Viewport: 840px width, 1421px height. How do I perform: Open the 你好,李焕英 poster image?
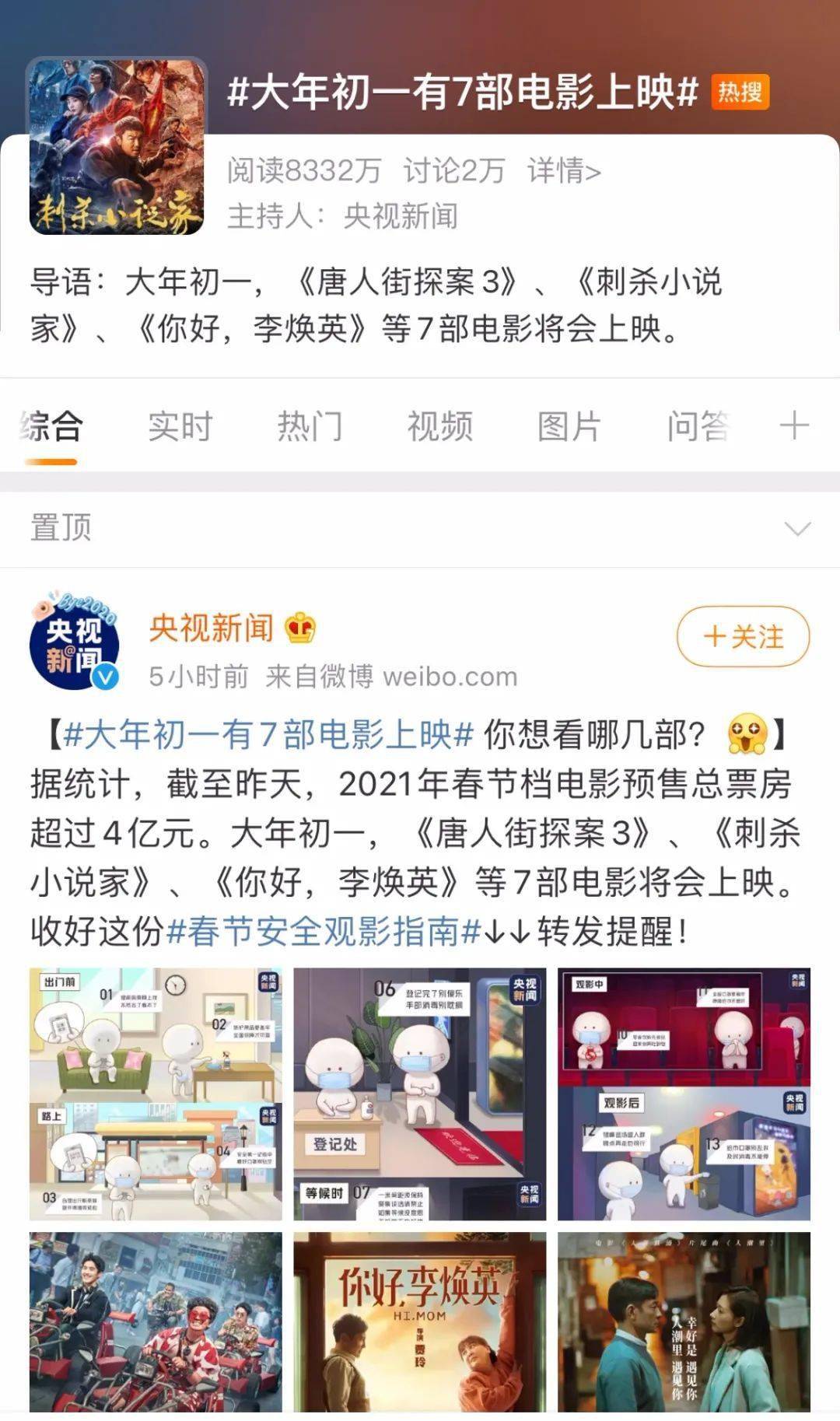tap(419, 1322)
